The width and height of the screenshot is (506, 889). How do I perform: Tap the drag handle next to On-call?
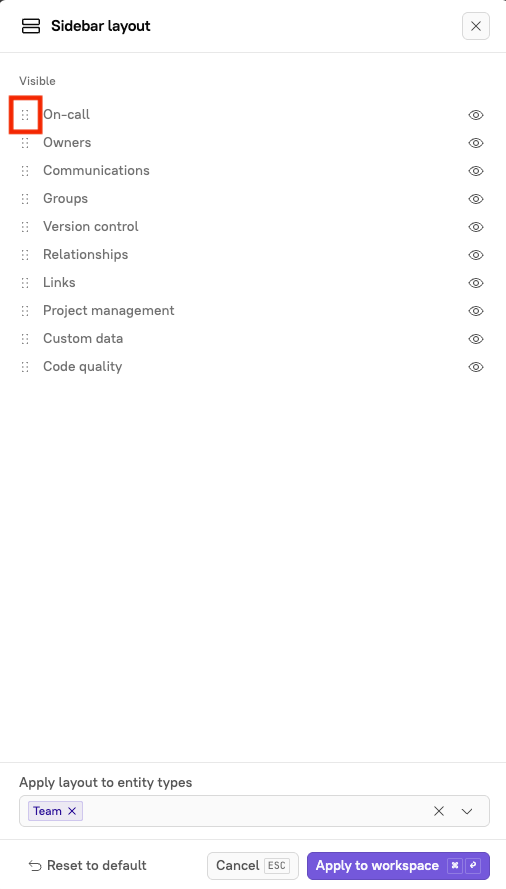(x=25, y=115)
